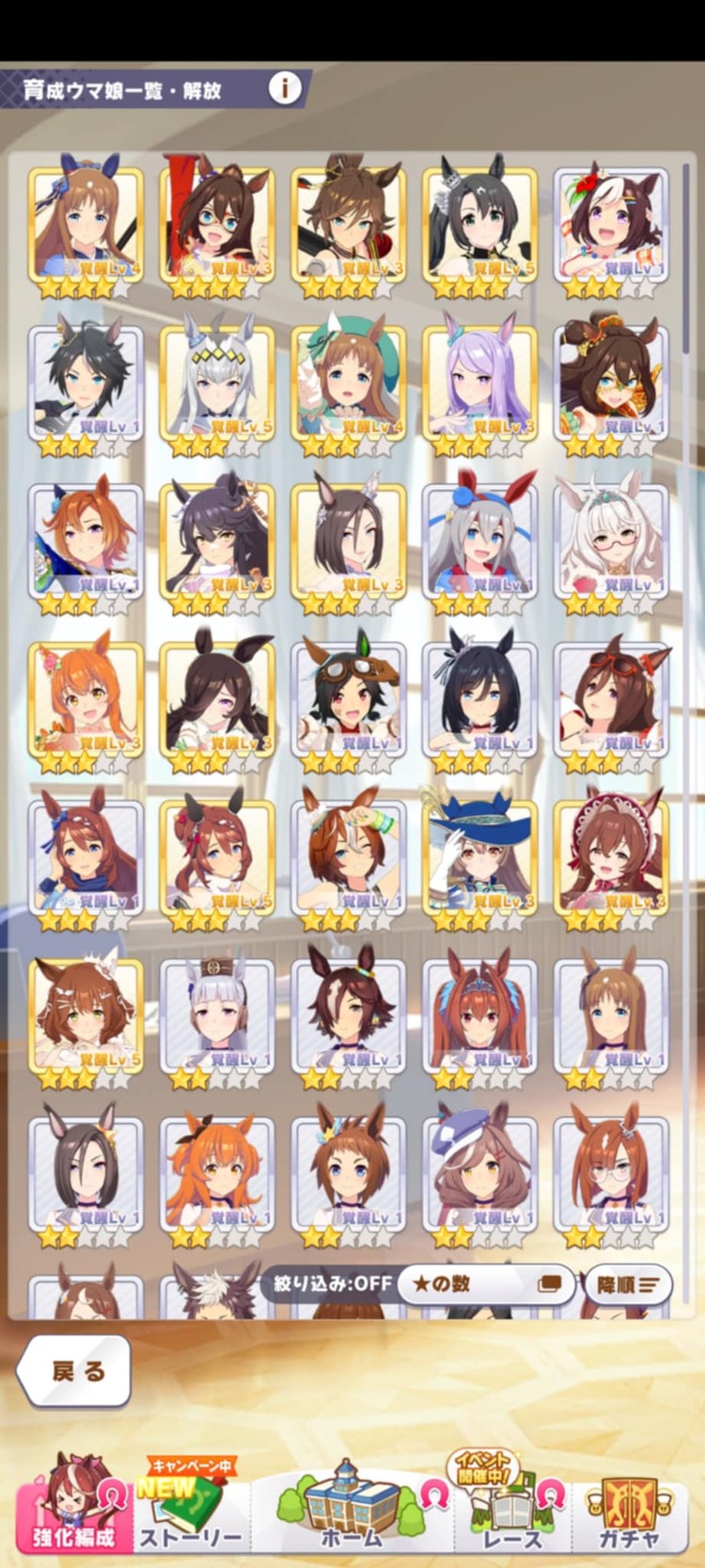Tap the 戻る back button

[74, 1371]
